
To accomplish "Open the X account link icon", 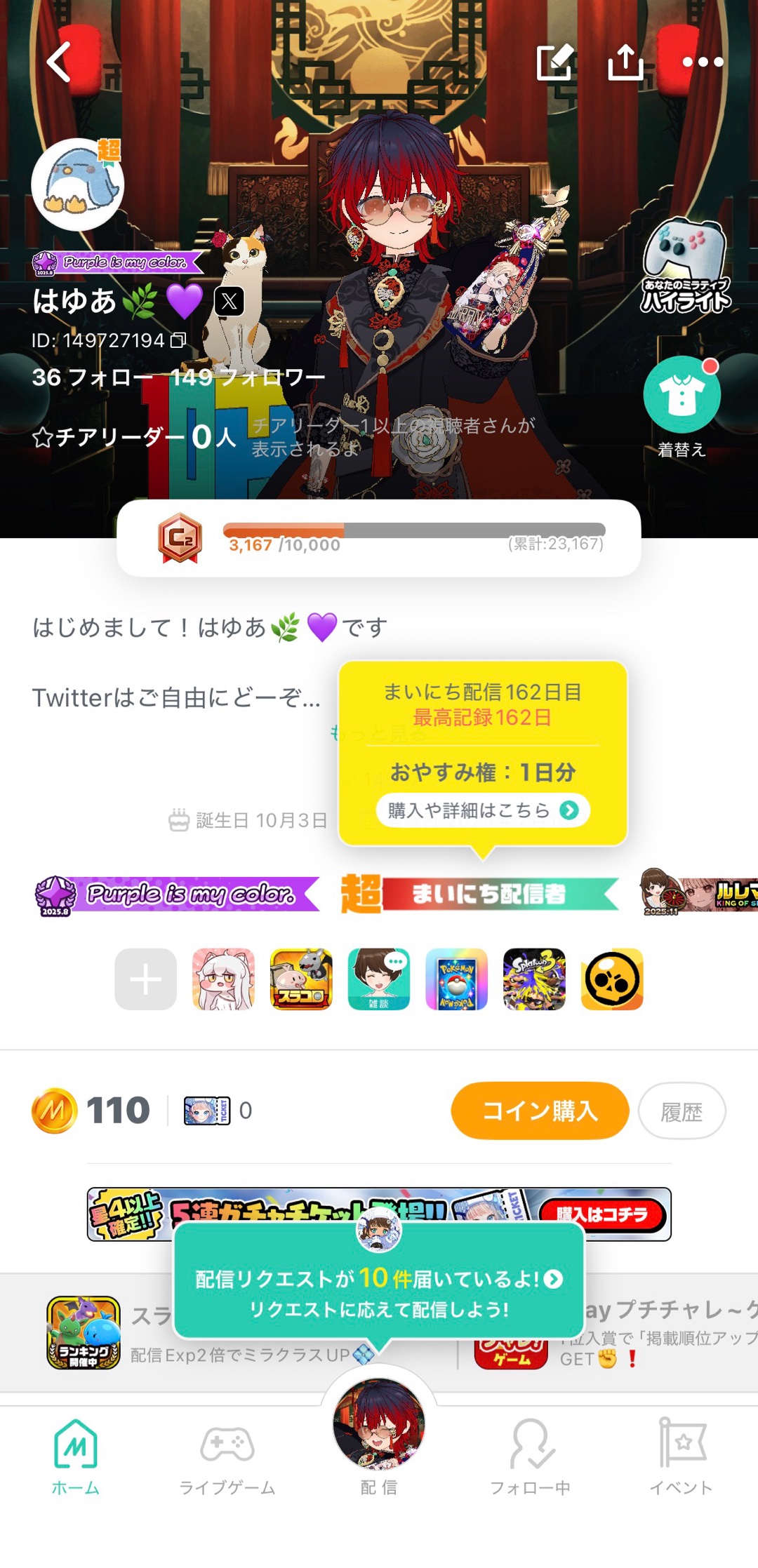I will click(229, 302).
